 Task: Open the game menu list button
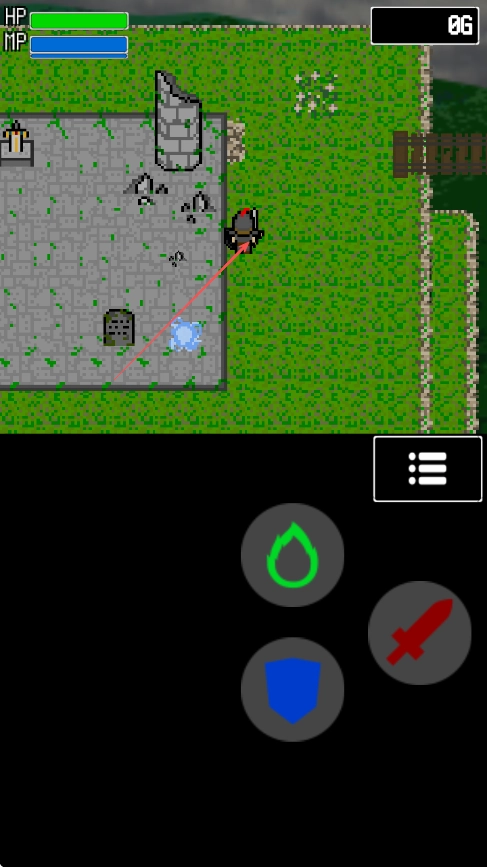427,469
